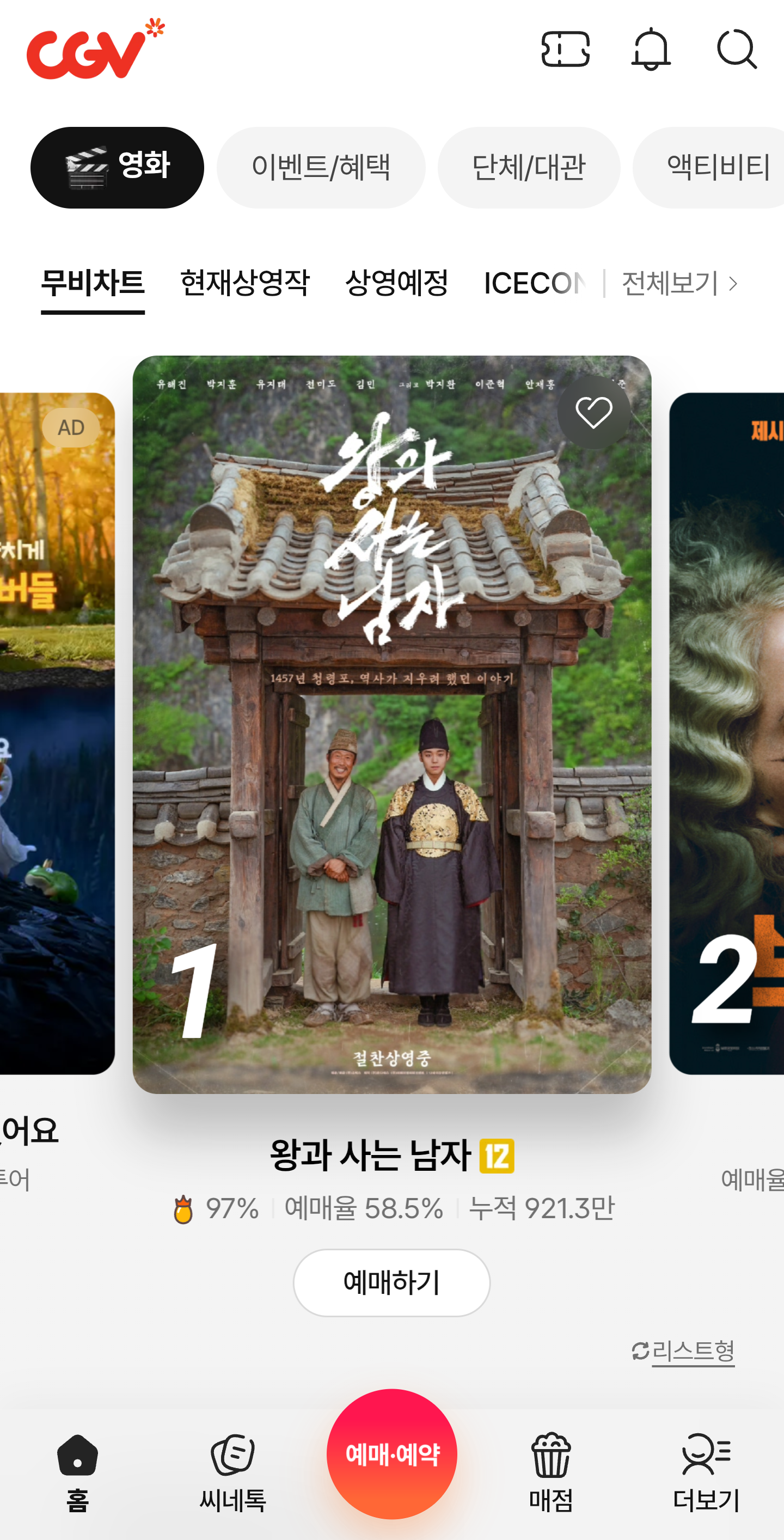Tap the red 예매·예약 button

(391, 1454)
